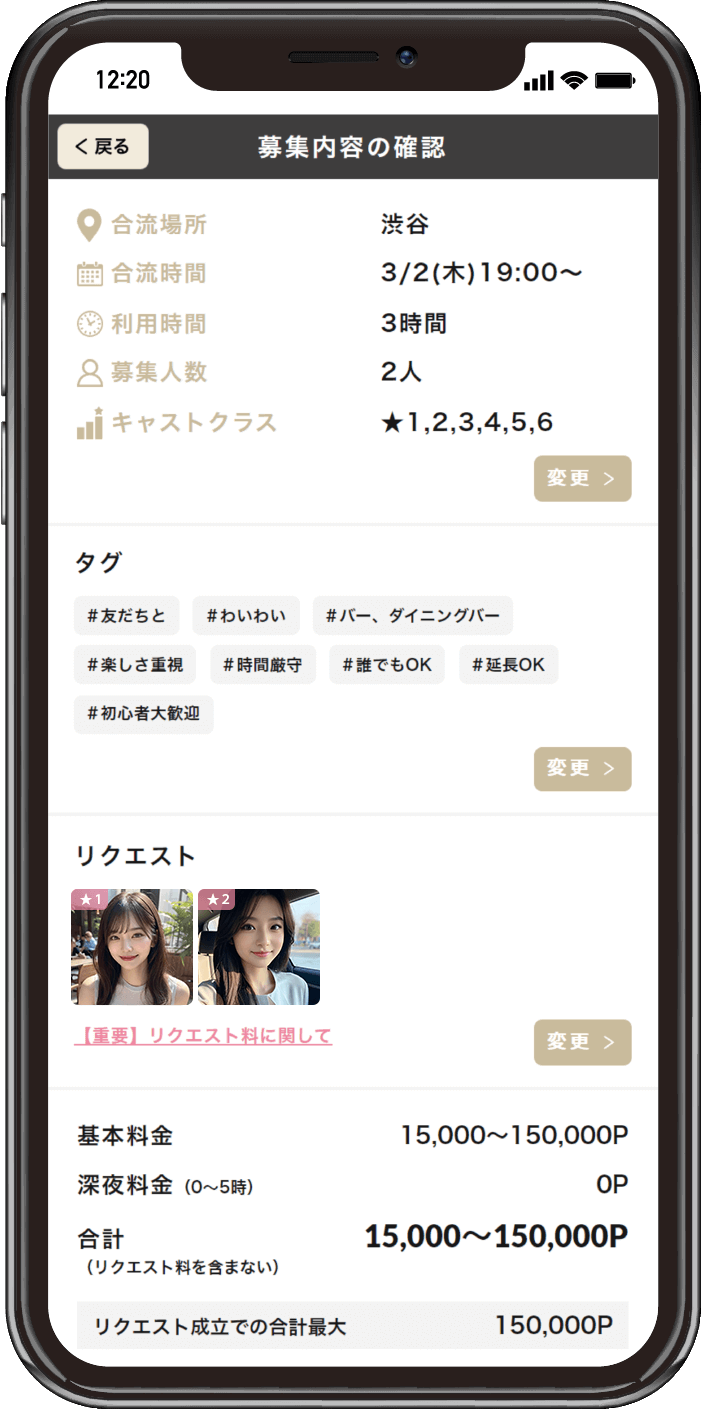Tap 変更 in the タグ section
This screenshot has height=1409, width=701.
tap(582, 768)
